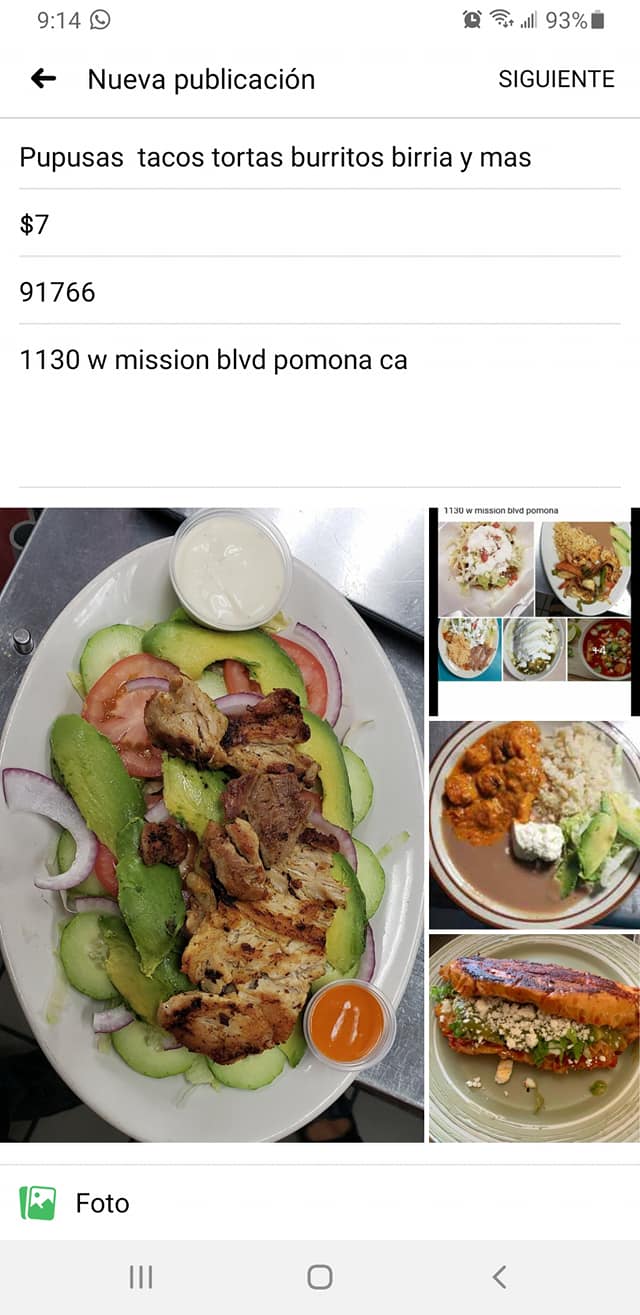Open the meatballs and rice photo
Image resolution: width=640 pixels, height=1315 pixels.
click(534, 825)
